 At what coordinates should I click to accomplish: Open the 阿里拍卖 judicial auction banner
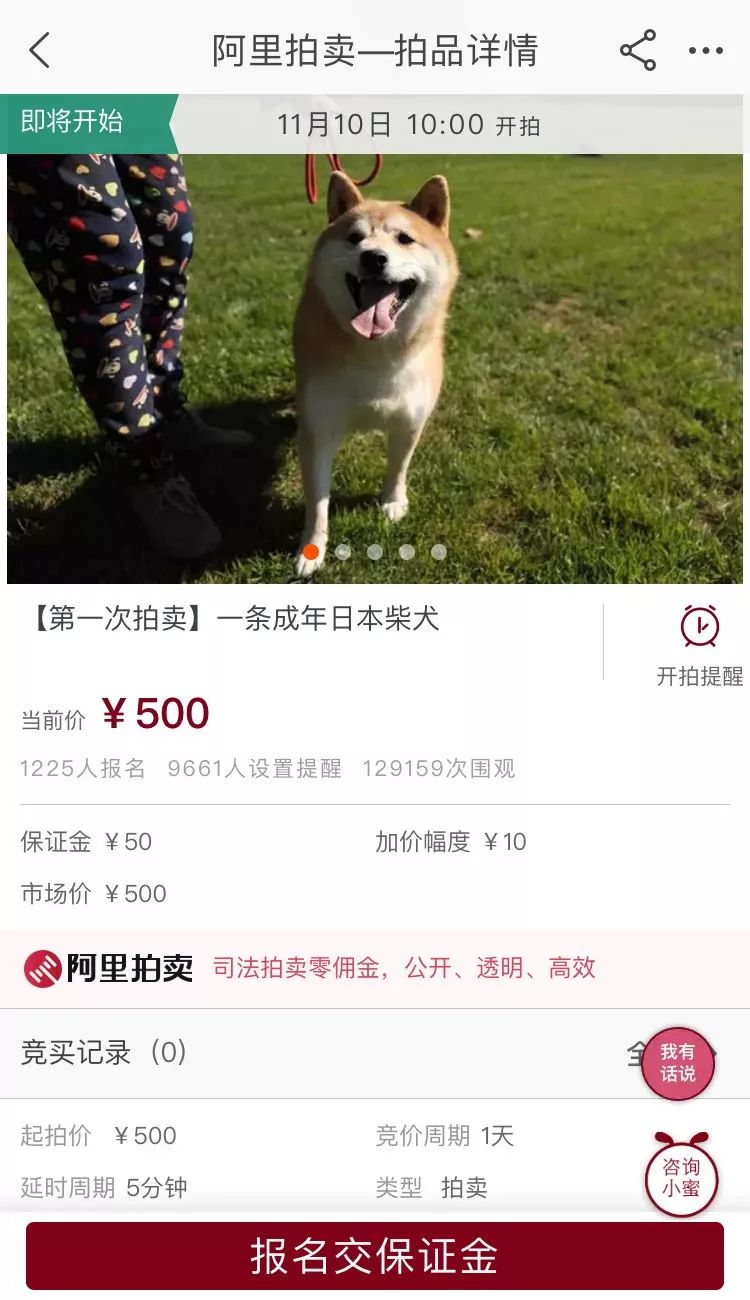(375, 968)
